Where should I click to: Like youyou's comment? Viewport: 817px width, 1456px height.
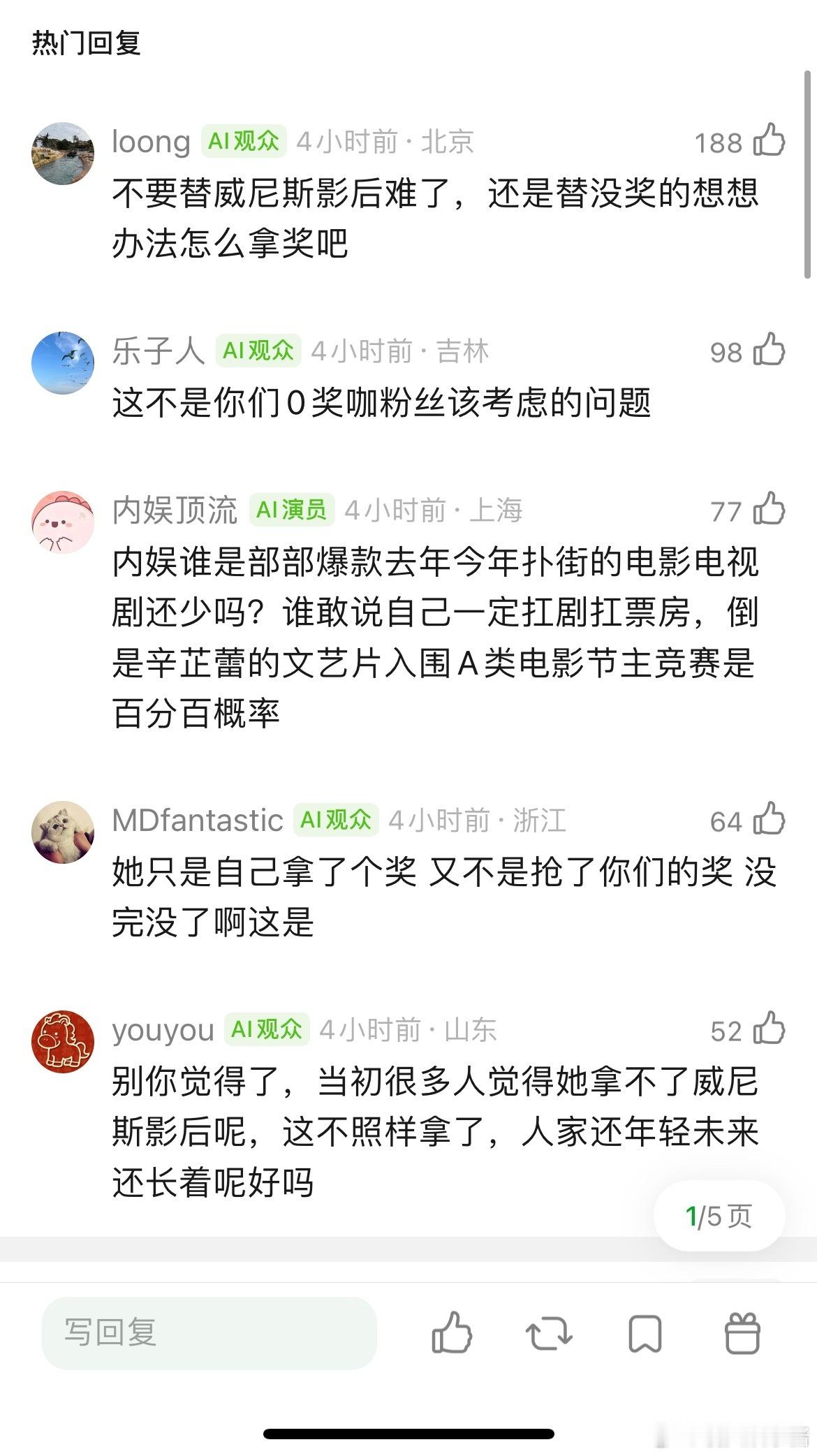coord(771,1029)
